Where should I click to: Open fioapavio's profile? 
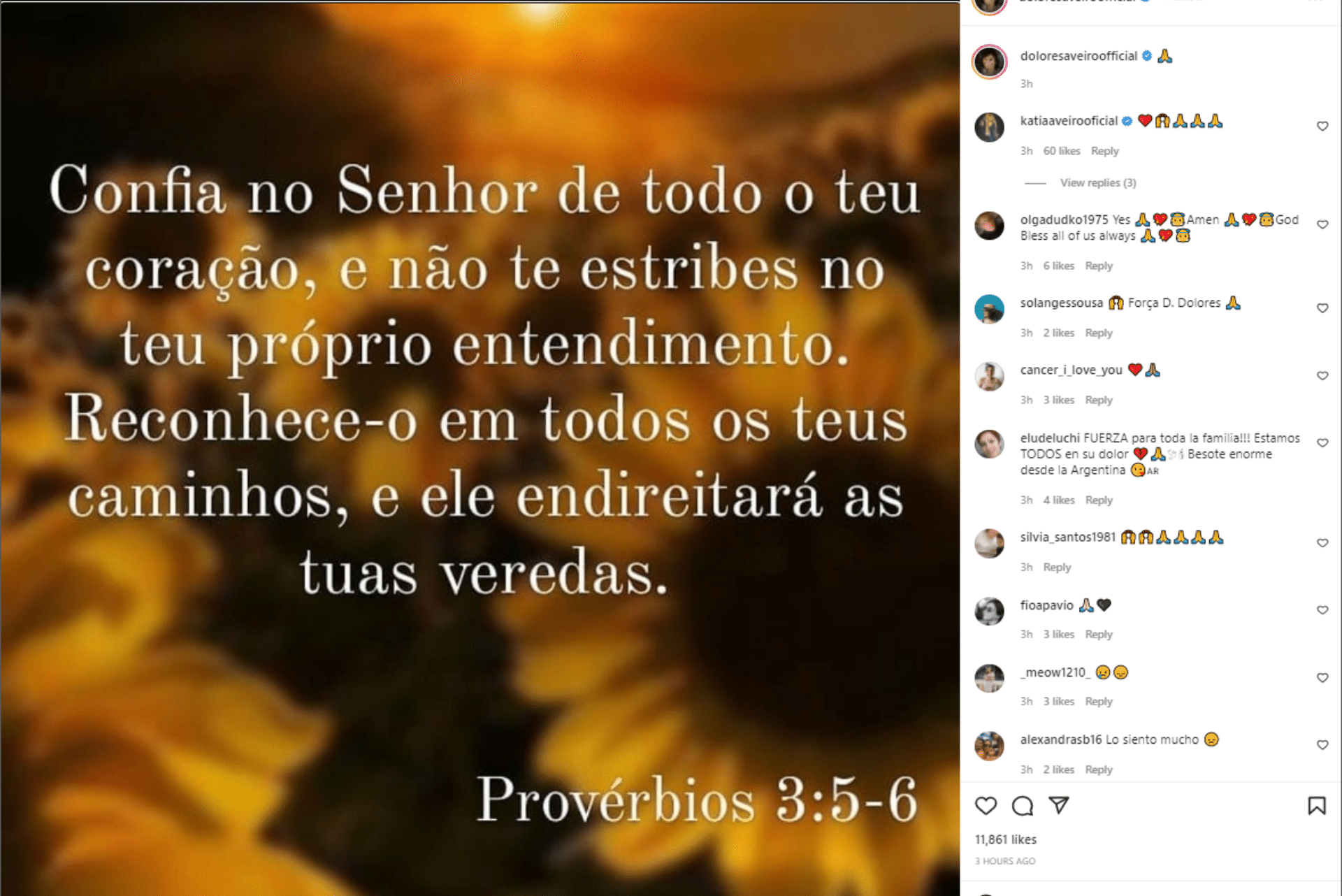click(1046, 605)
